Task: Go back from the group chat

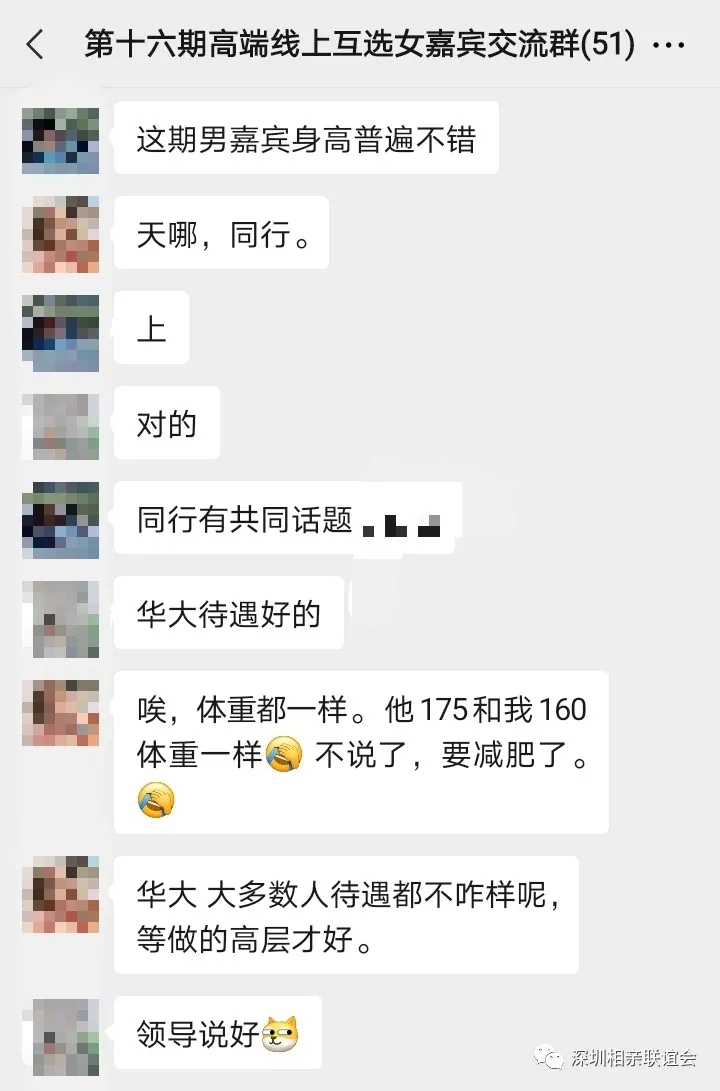Action: pos(36,45)
